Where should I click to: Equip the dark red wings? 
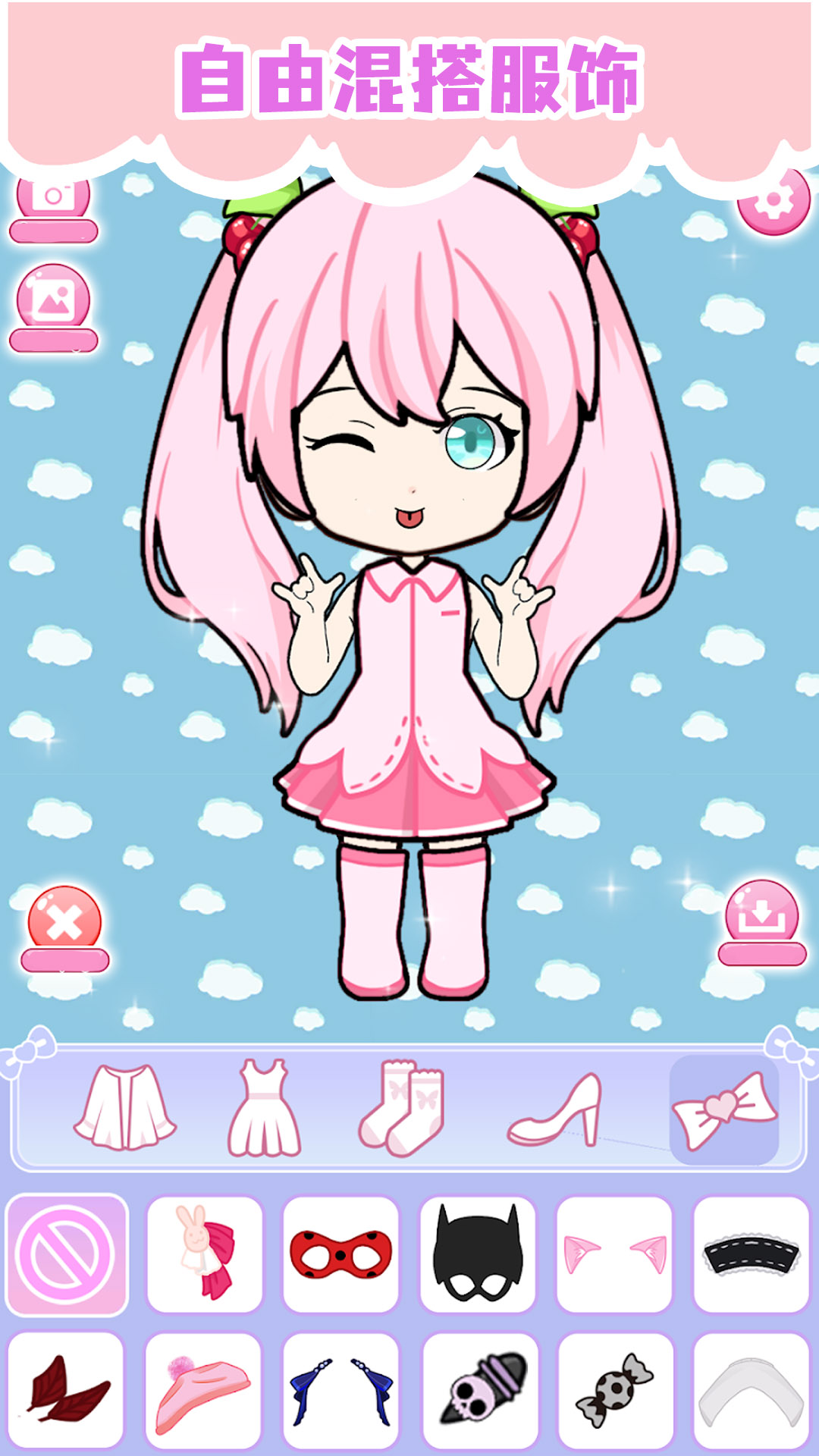66,1391
